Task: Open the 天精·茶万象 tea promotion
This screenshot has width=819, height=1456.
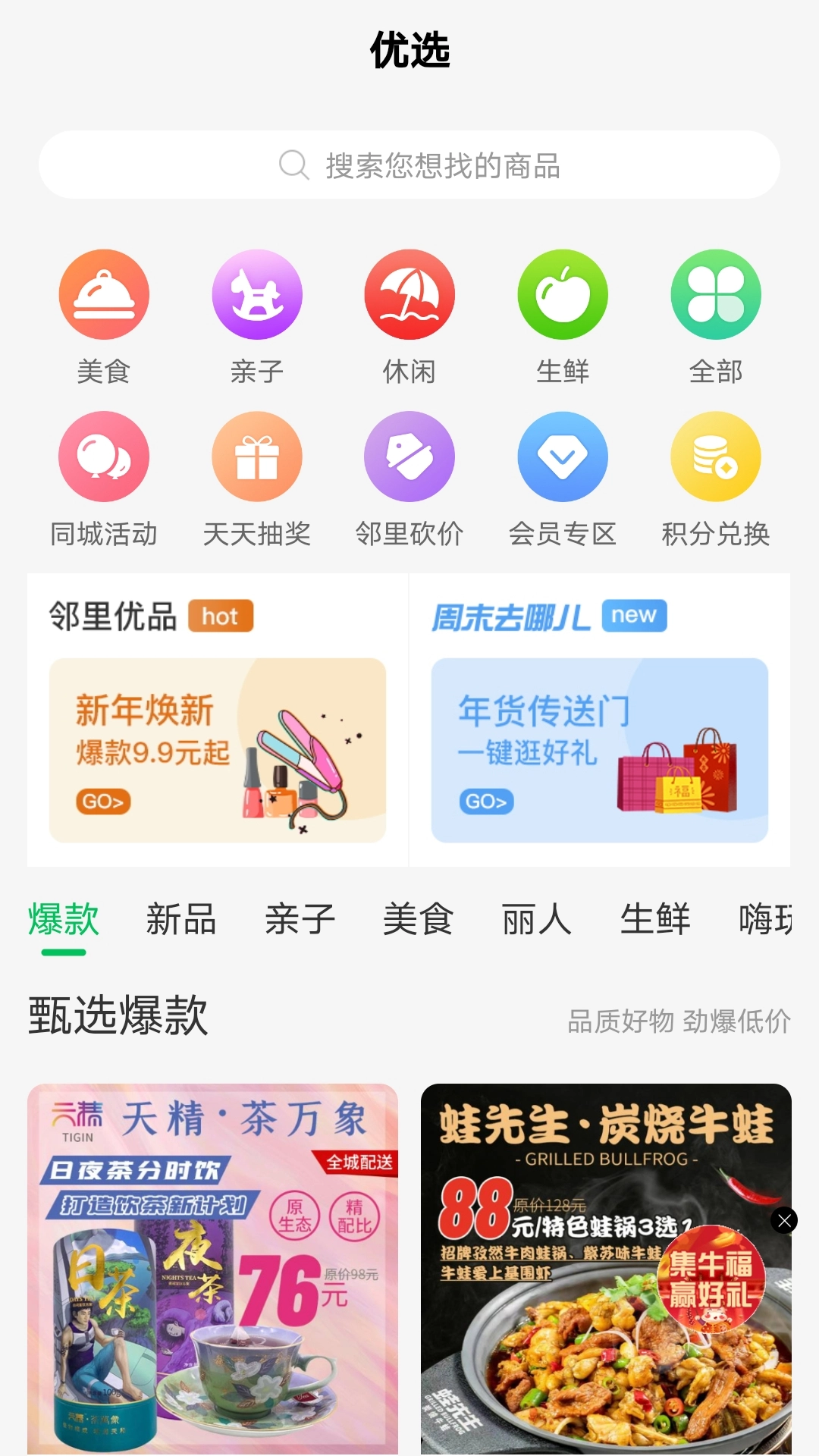Action: click(213, 1266)
